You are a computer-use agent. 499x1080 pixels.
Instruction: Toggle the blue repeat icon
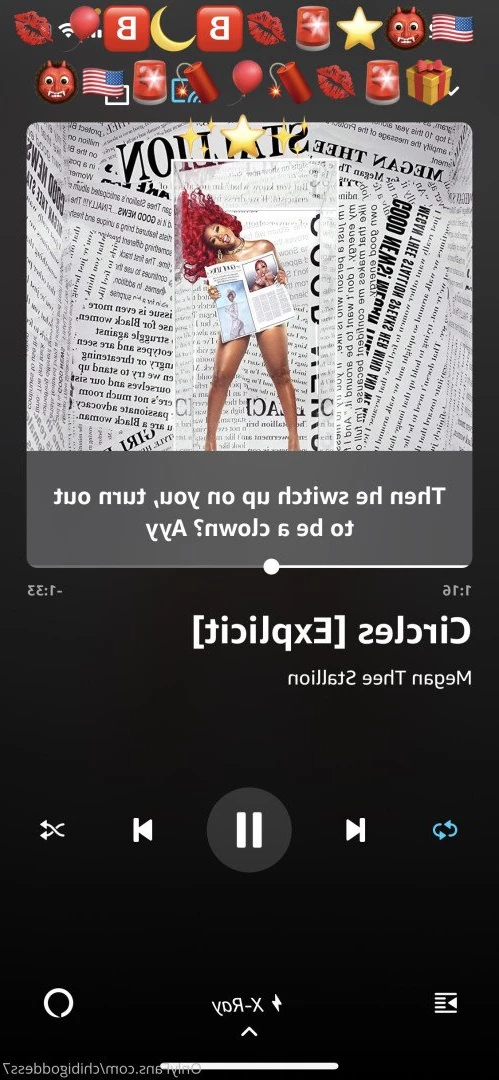(445, 830)
